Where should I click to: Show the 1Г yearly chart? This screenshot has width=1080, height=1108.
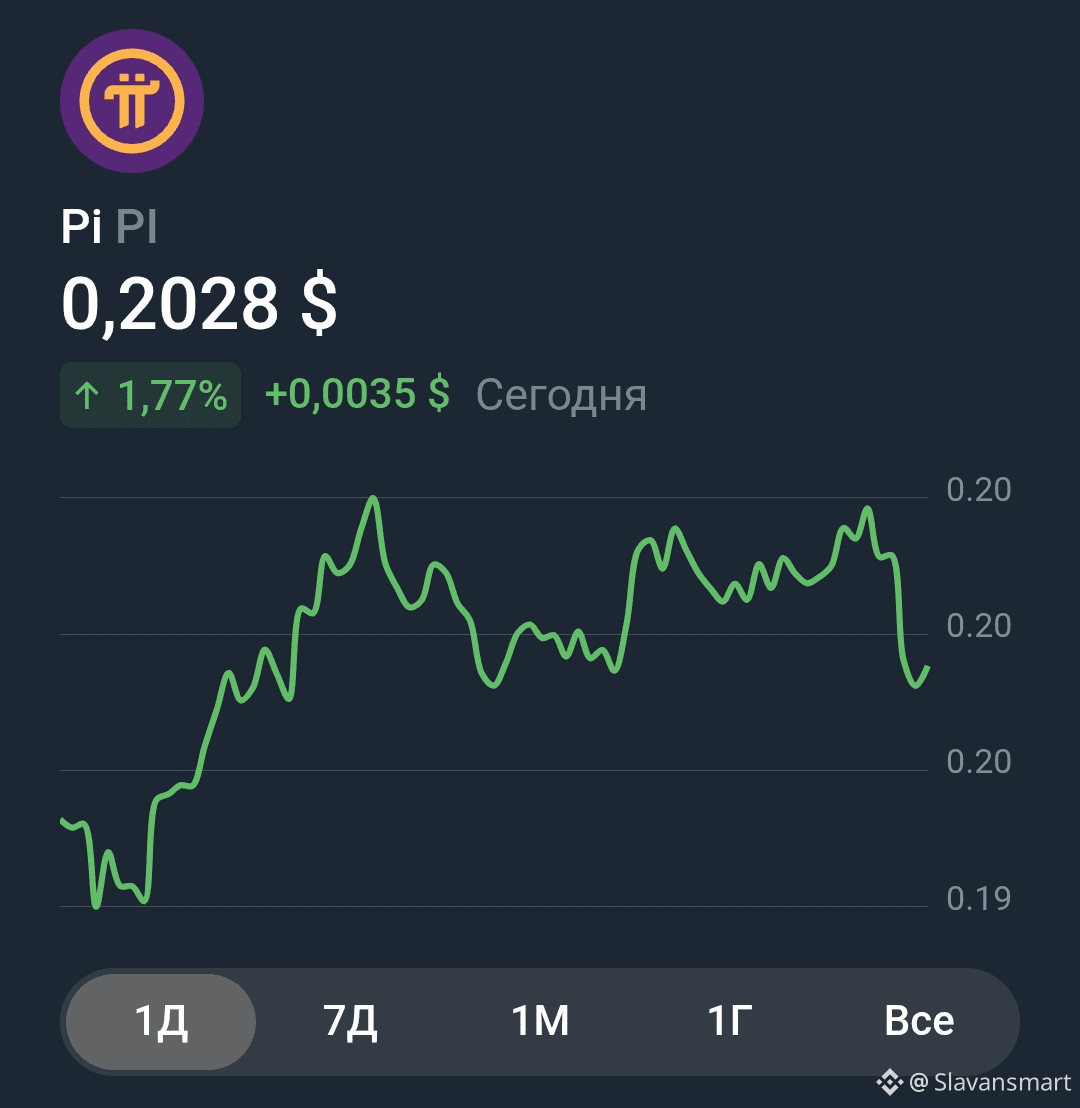click(729, 1022)
